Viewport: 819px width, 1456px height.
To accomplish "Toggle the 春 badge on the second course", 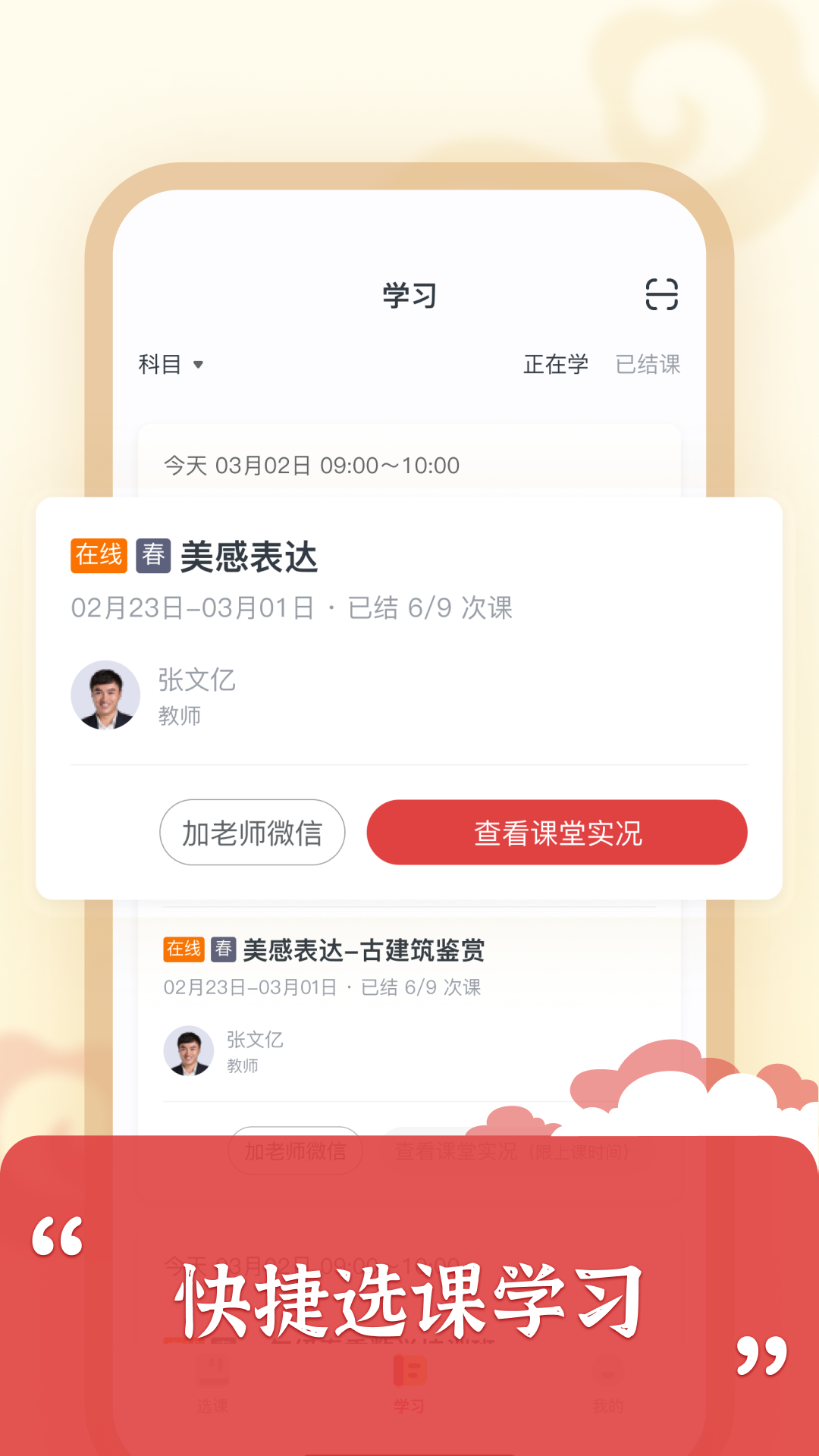I will pos(224,949).
